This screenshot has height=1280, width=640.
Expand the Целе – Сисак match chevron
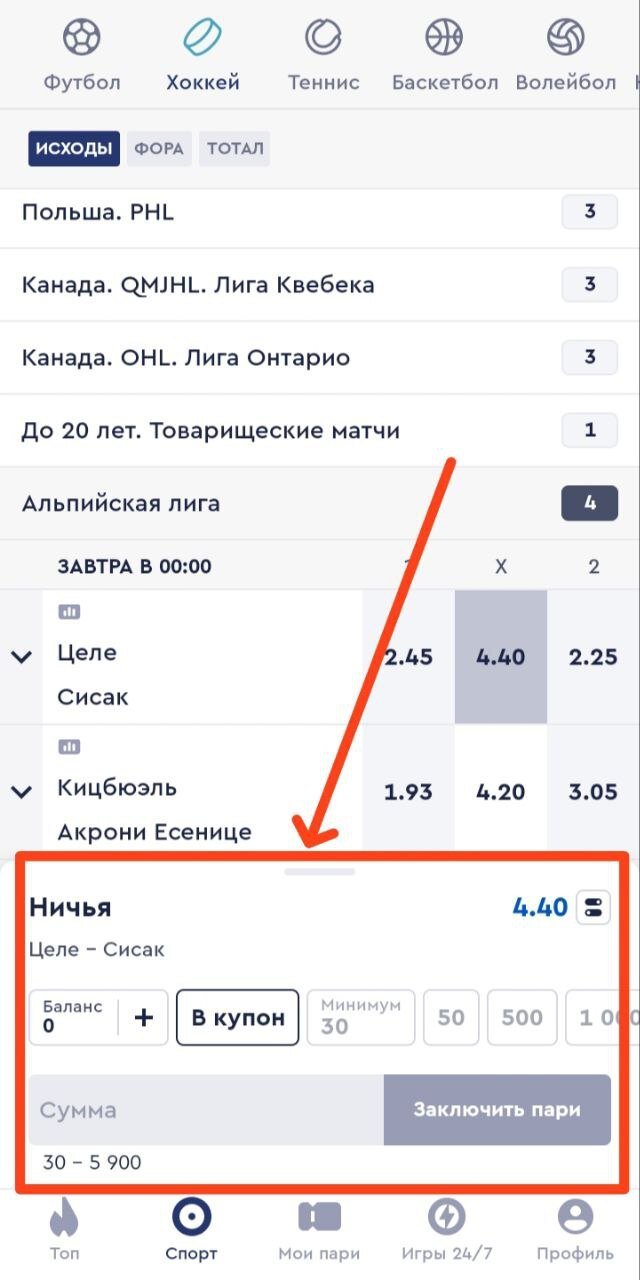pyautogui.click(x=21, y=657)
